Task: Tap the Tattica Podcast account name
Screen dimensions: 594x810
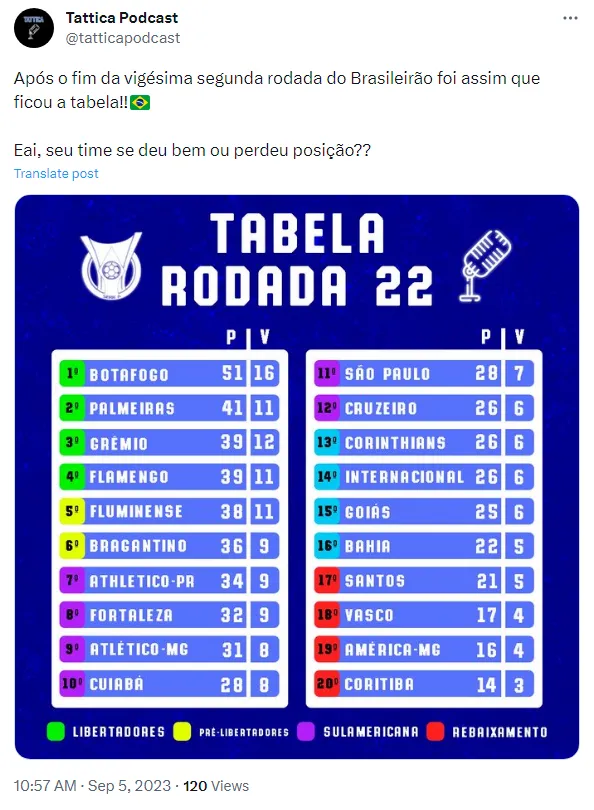Action: click(x=122, y=18)
